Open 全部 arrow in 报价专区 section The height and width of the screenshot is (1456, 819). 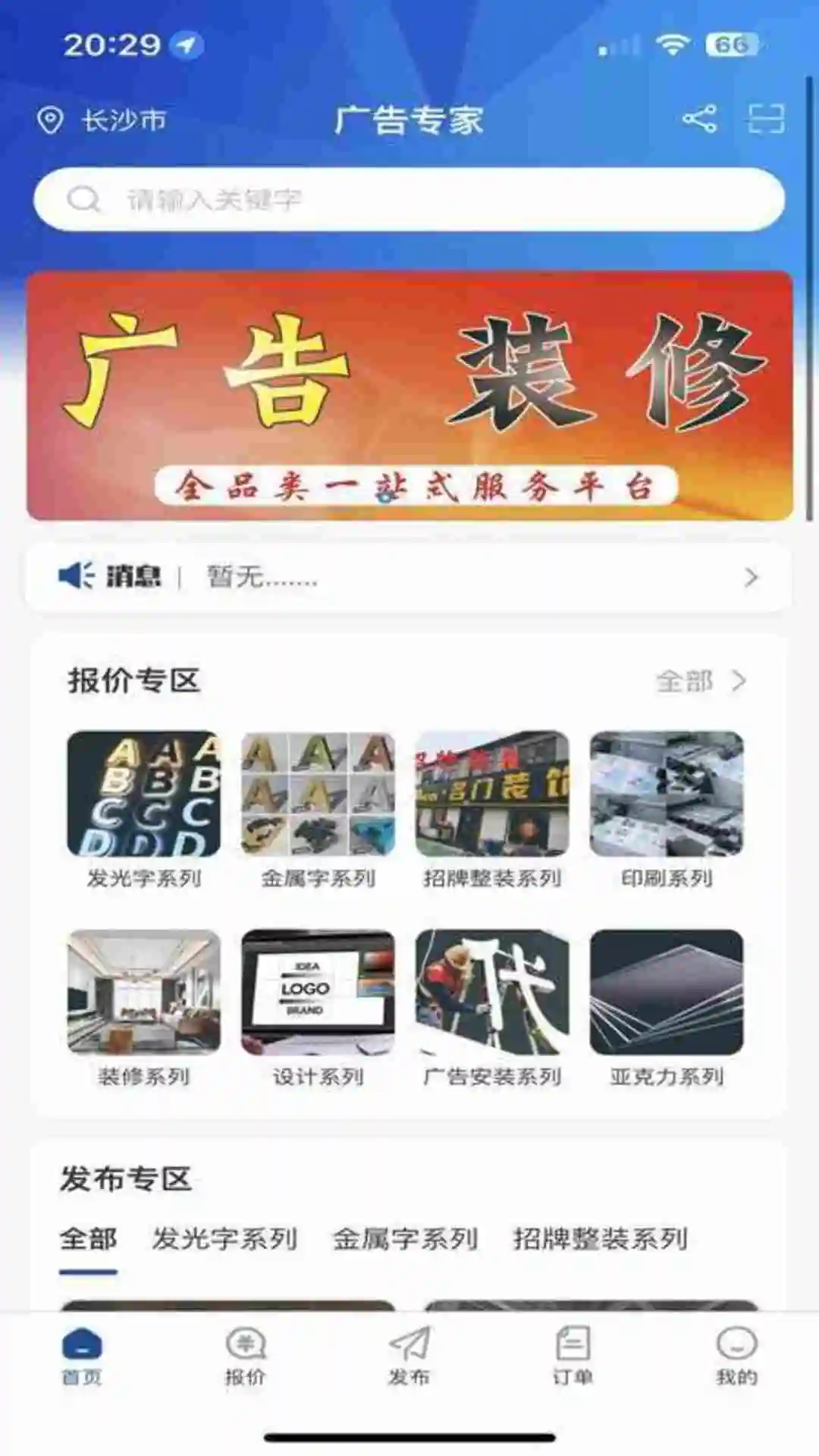[x=741, y=682]
